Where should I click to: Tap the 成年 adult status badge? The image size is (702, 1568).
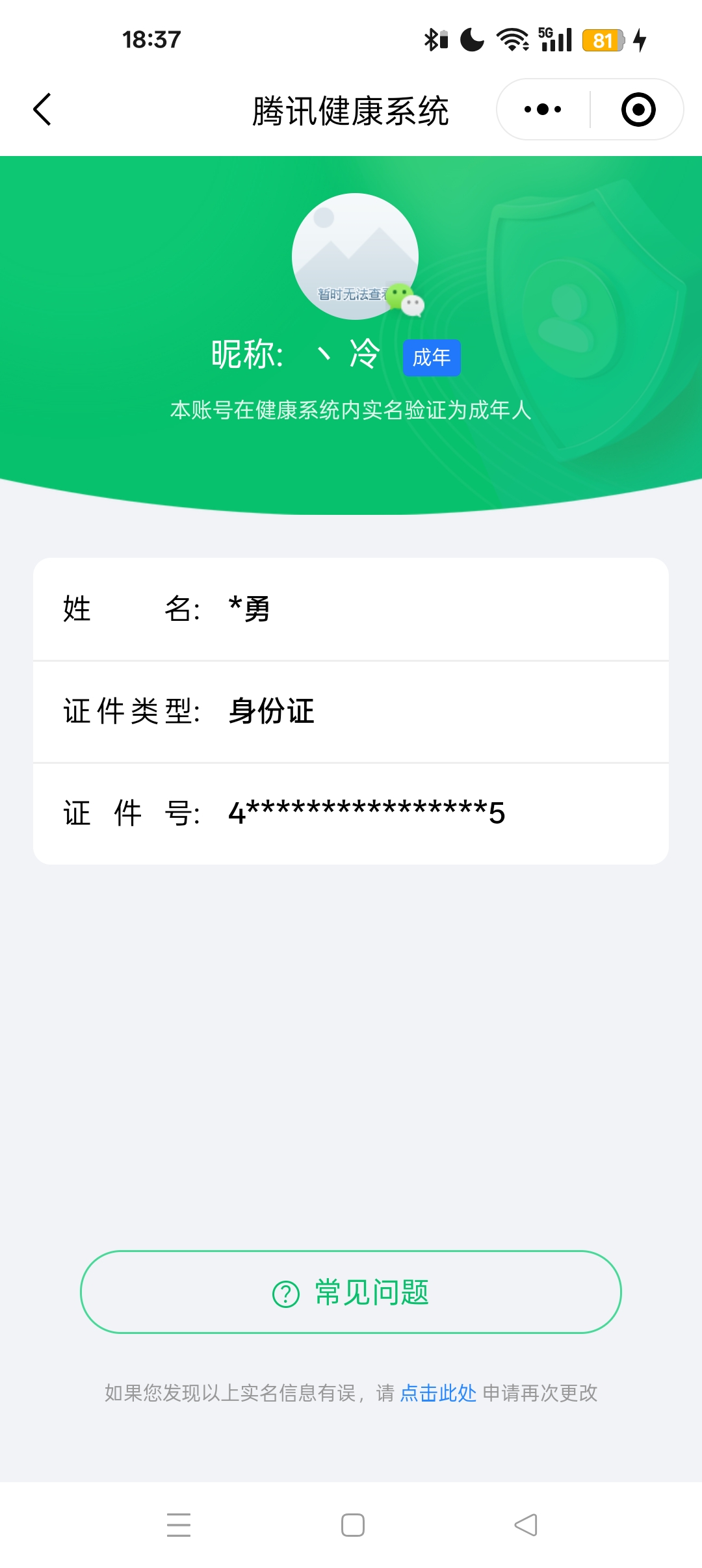click(431, 358)
